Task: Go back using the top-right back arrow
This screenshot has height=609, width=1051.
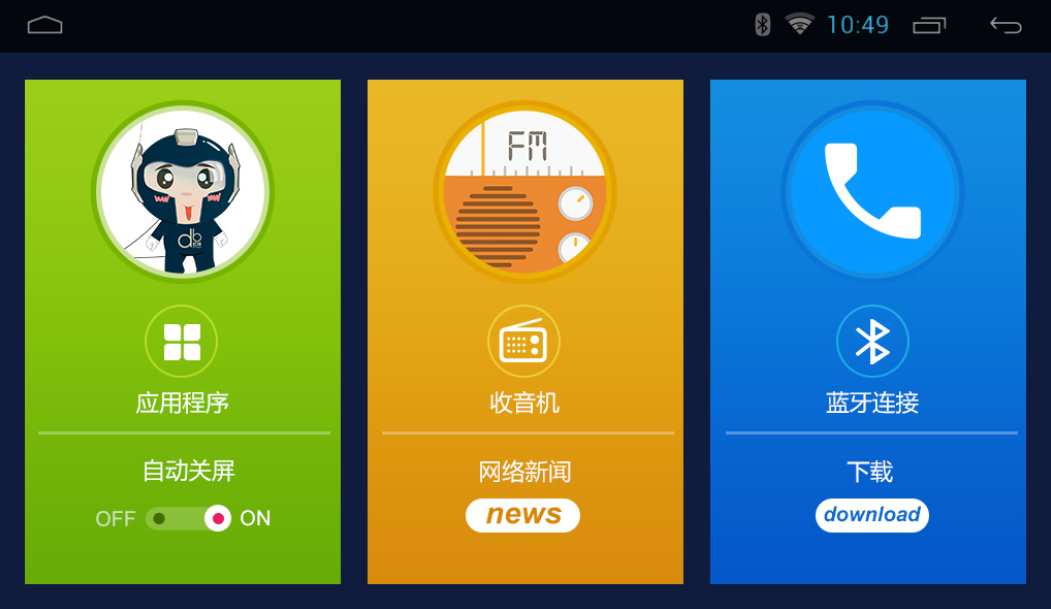Action: tap(1005, 25)
